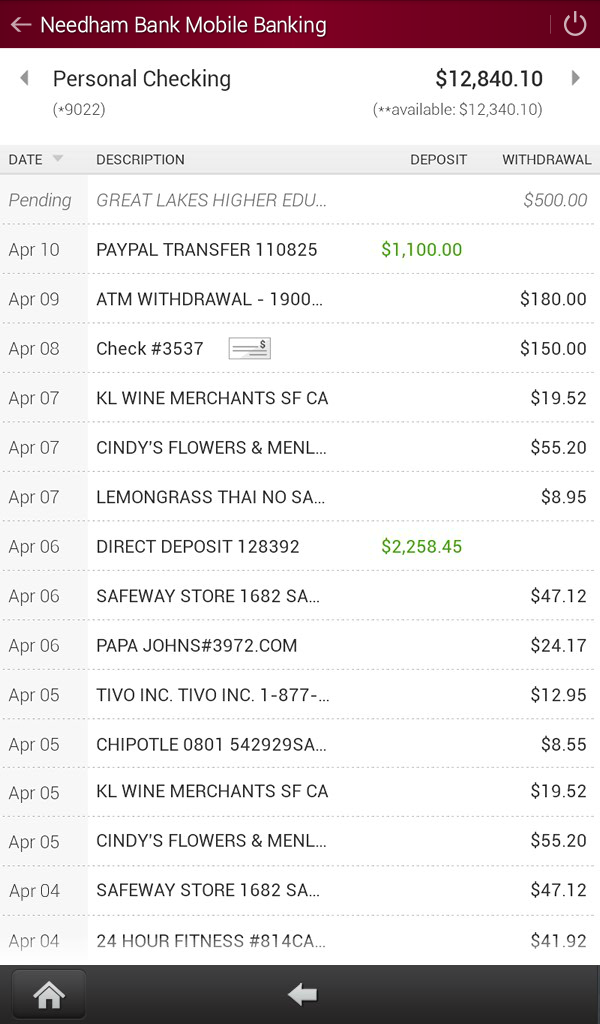The height and width of the screenshot is (1024, 600).
Task: Tap the back arrow in bottom bar
Action: pos(302,995)
